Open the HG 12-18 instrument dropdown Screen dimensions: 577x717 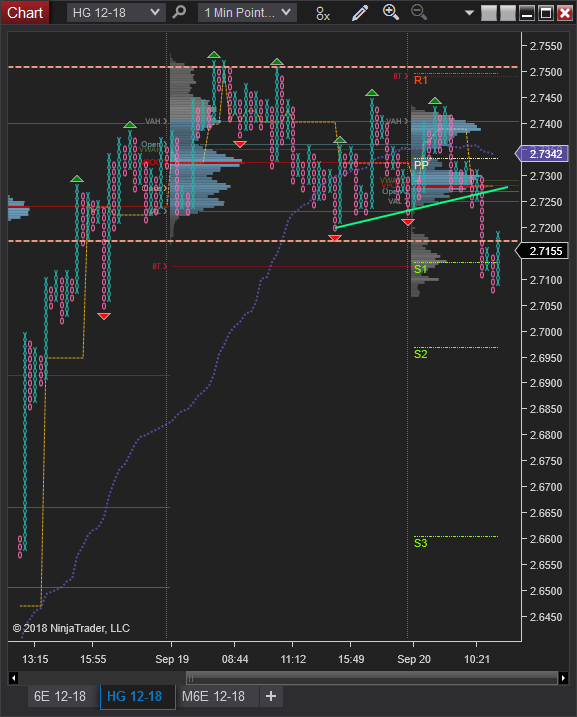115,13
